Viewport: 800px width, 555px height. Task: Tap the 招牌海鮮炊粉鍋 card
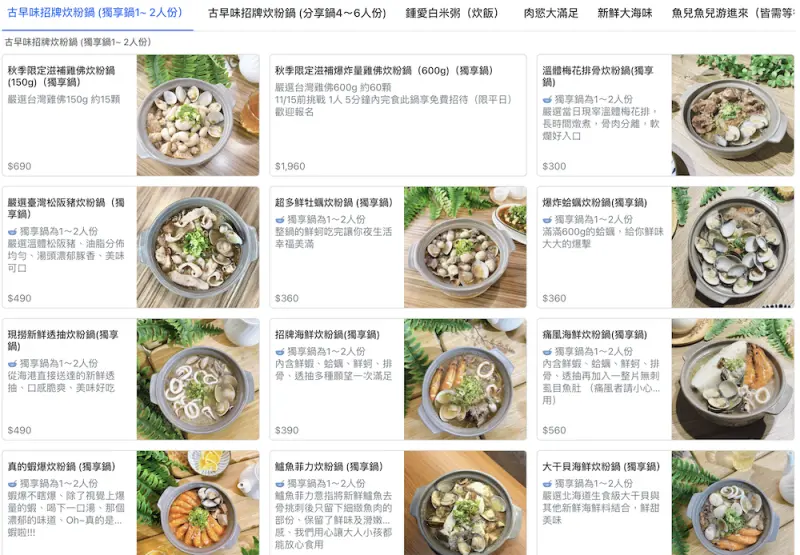[397, 379]
